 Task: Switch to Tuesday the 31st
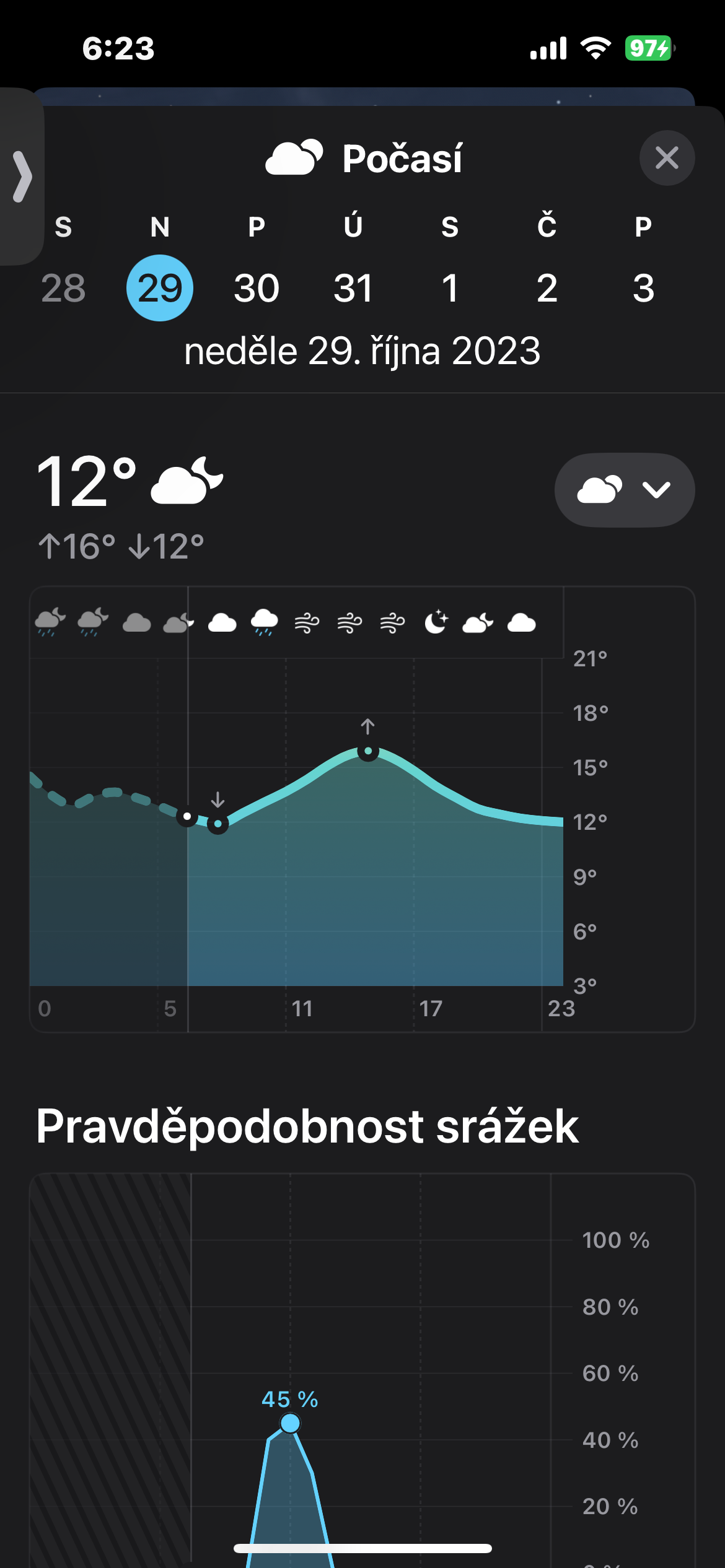coord(353,288)
